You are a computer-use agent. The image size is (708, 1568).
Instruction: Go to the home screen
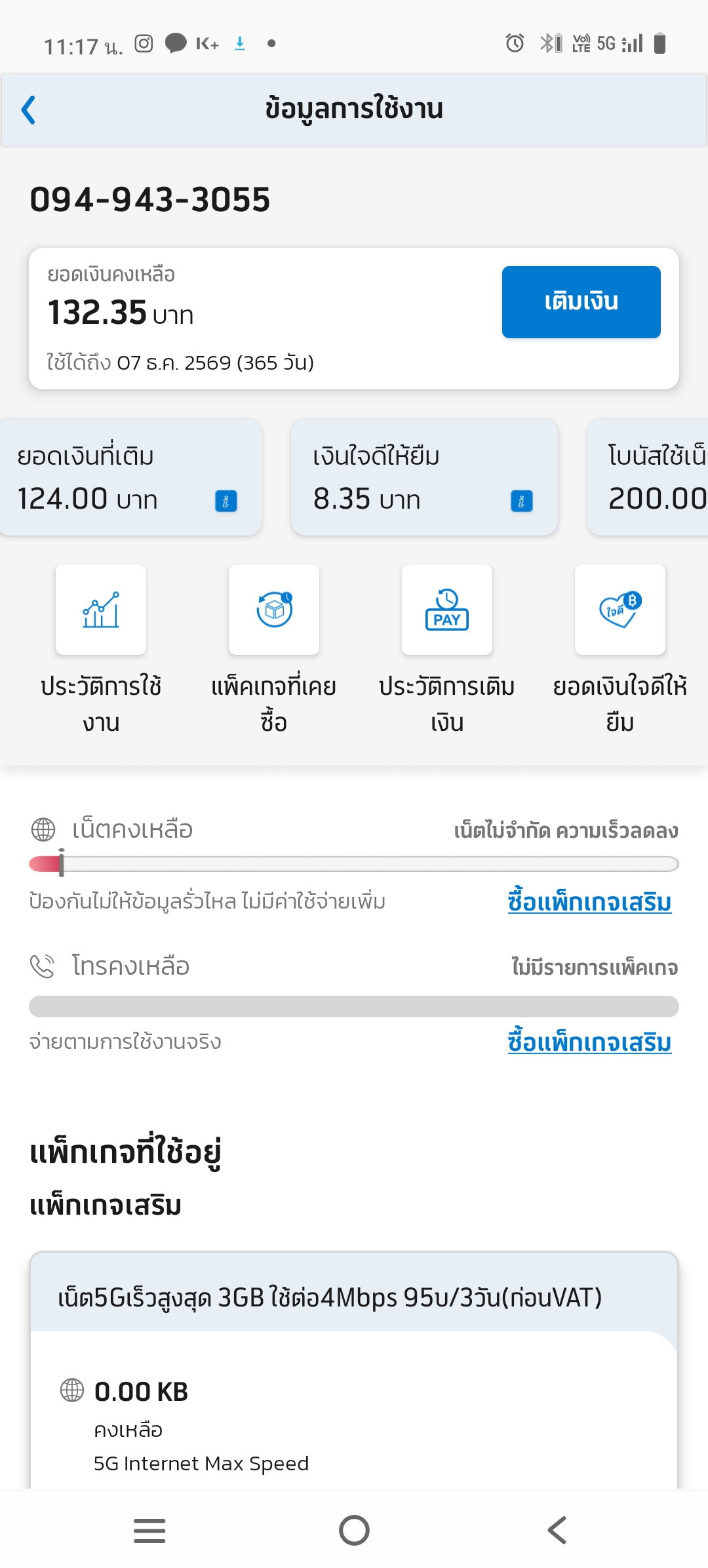coord(354,1531)
